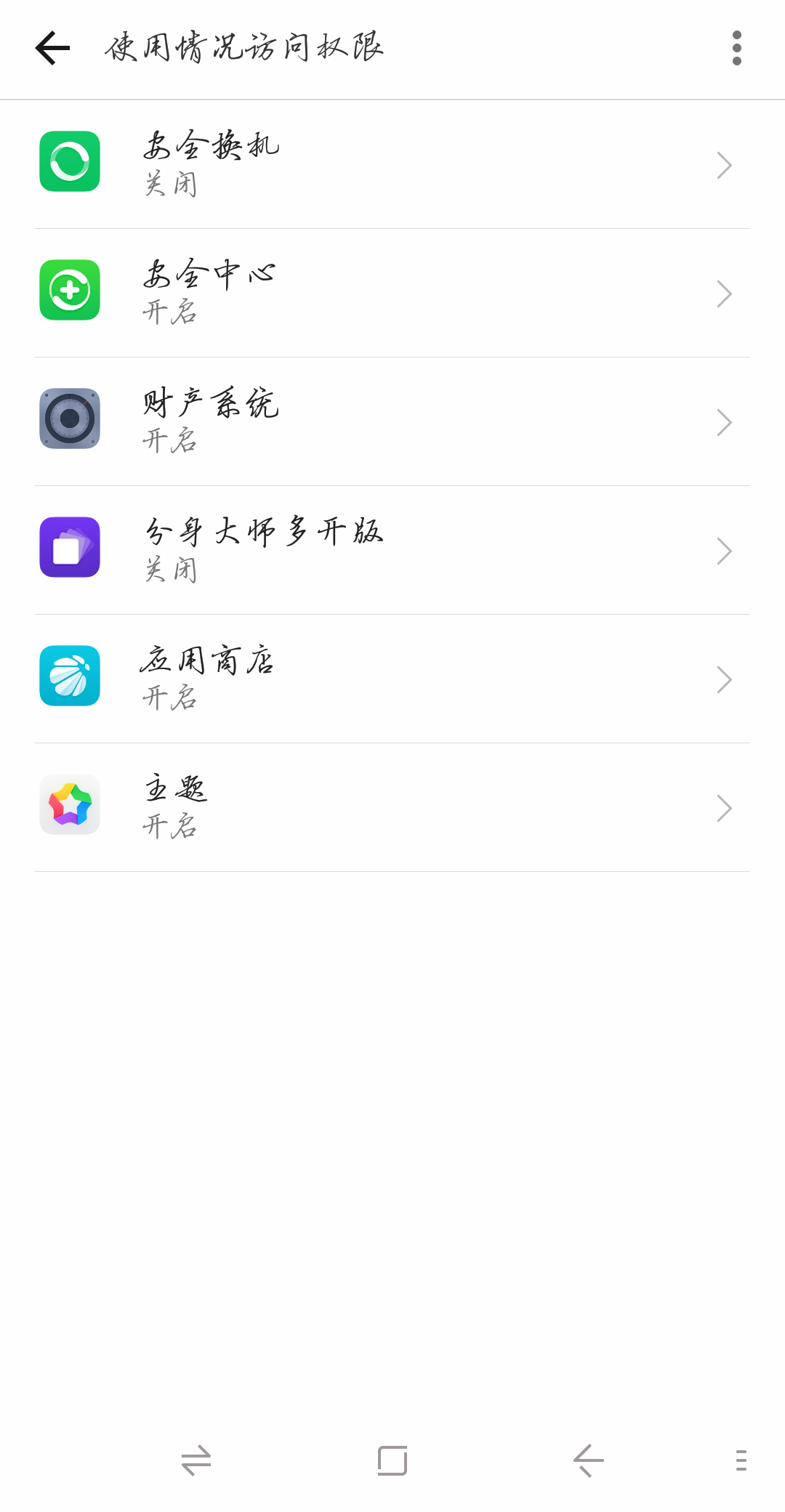785x1512 pixels.
Task: Go back from 使用情况访问权限 page
Action: coord(52,48)
